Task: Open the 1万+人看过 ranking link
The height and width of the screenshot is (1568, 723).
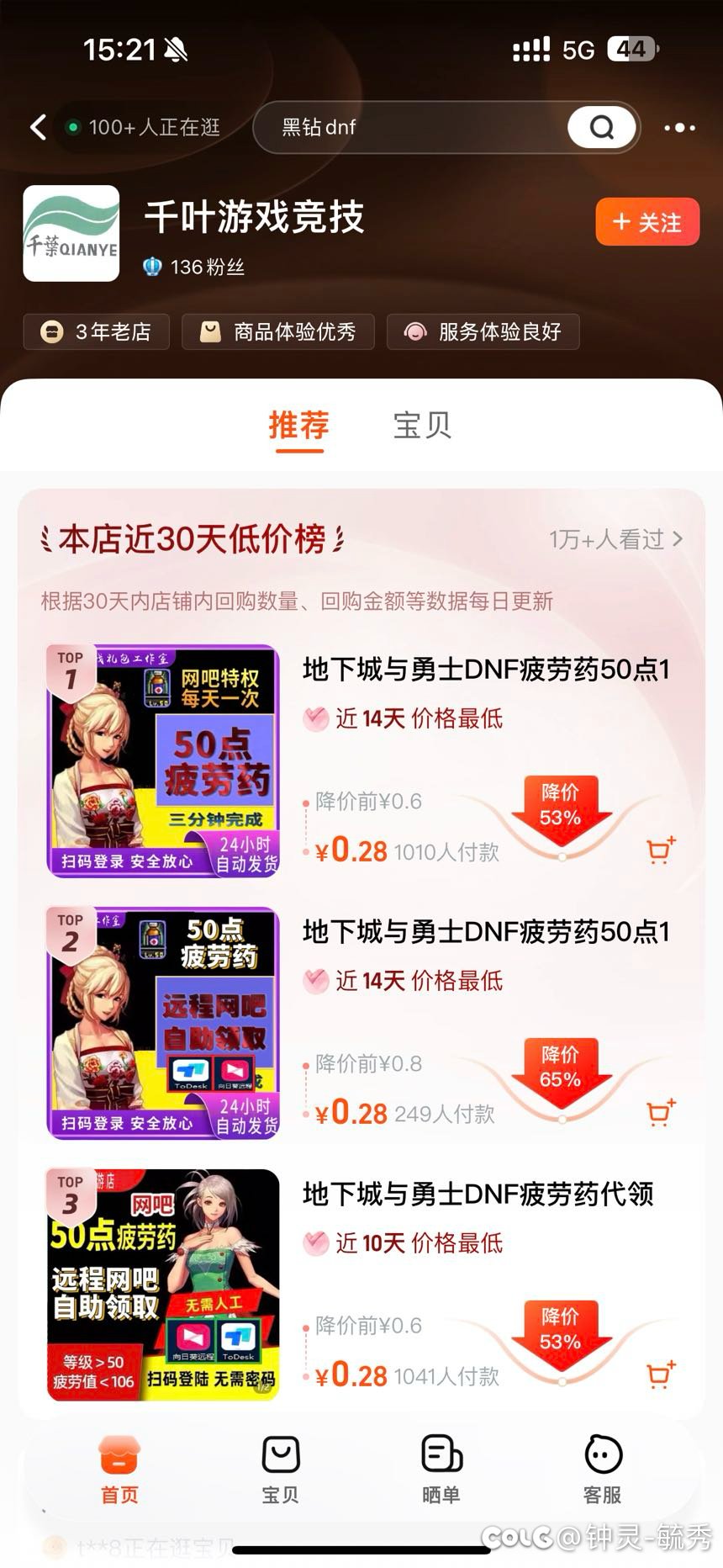Action: point(615,539)
